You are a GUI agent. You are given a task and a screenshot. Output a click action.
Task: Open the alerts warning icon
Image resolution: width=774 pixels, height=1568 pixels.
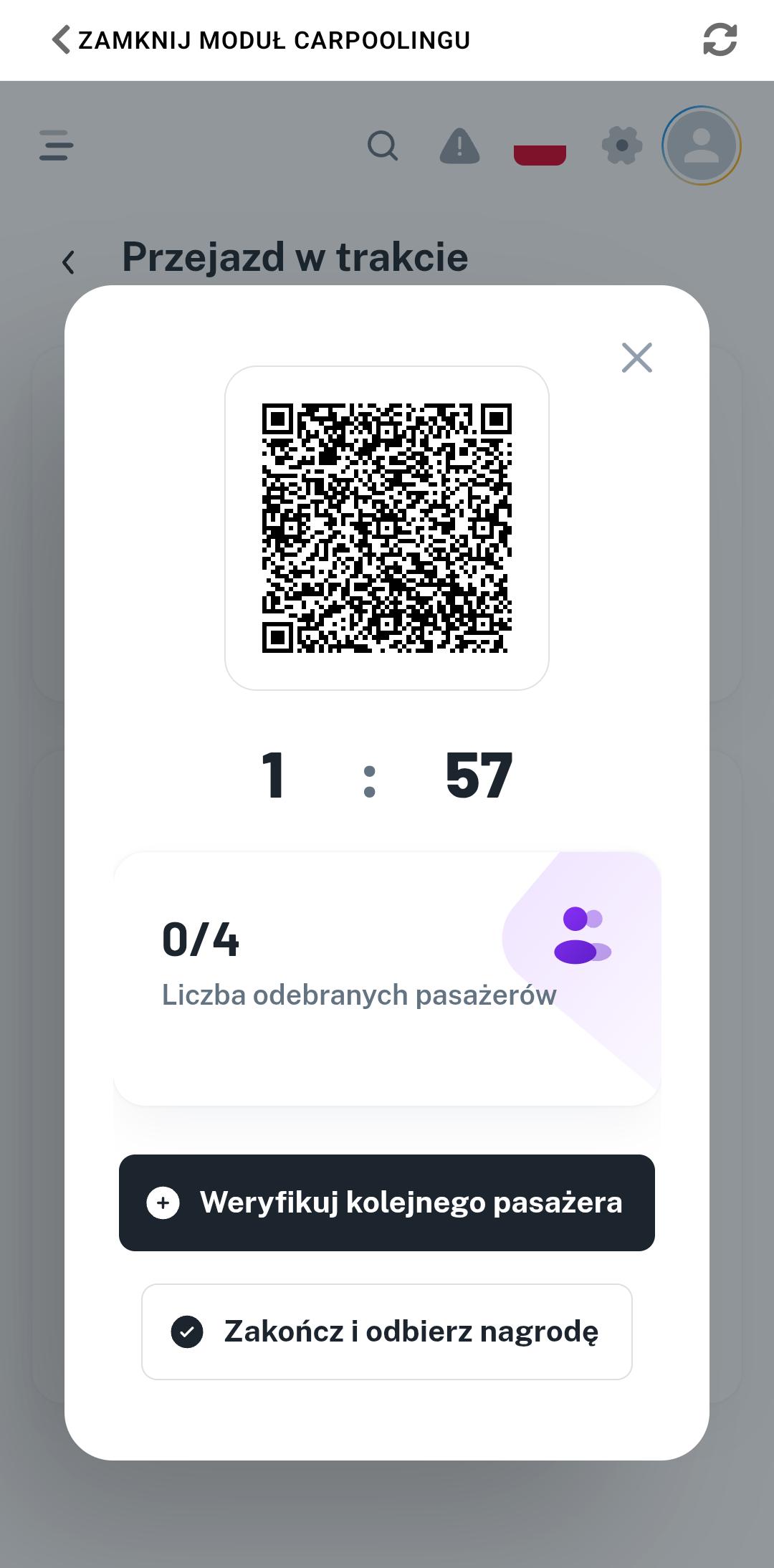coord(459,145)
